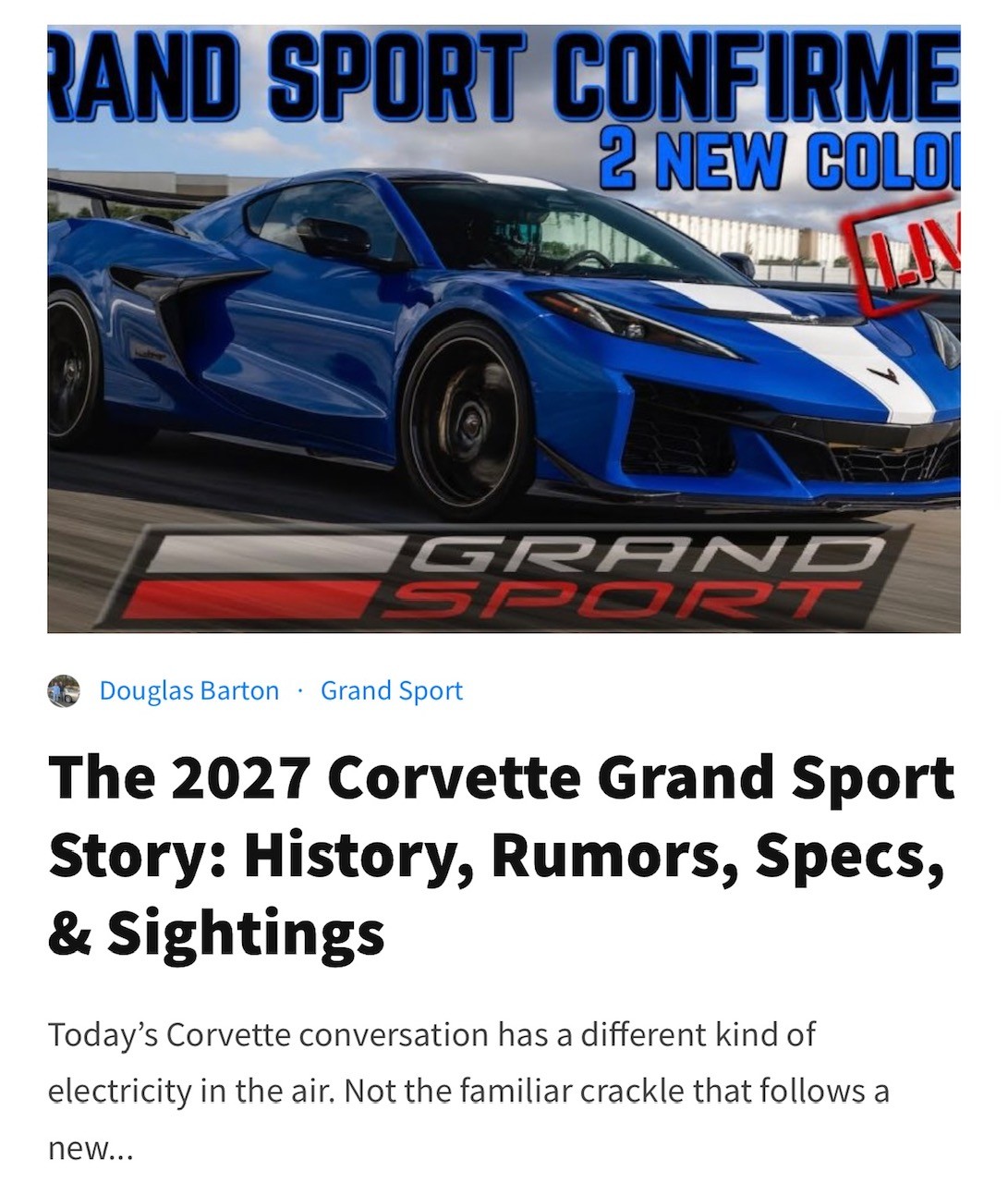Open author Douglas Barton's profile link
This screenshot has height=1183, width=1008.
coord(188,691)
